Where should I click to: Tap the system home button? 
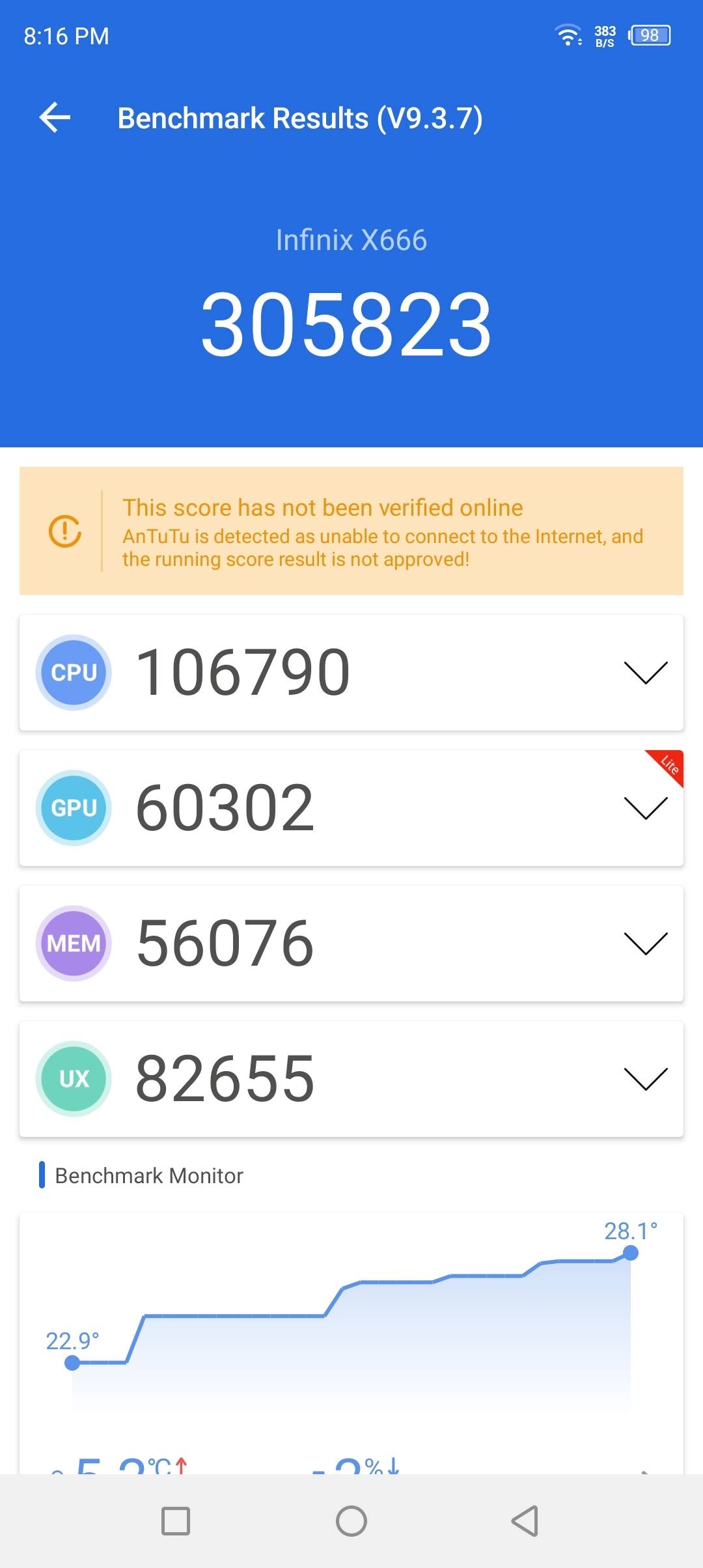pyautogui.click(x=351, y=1522)
